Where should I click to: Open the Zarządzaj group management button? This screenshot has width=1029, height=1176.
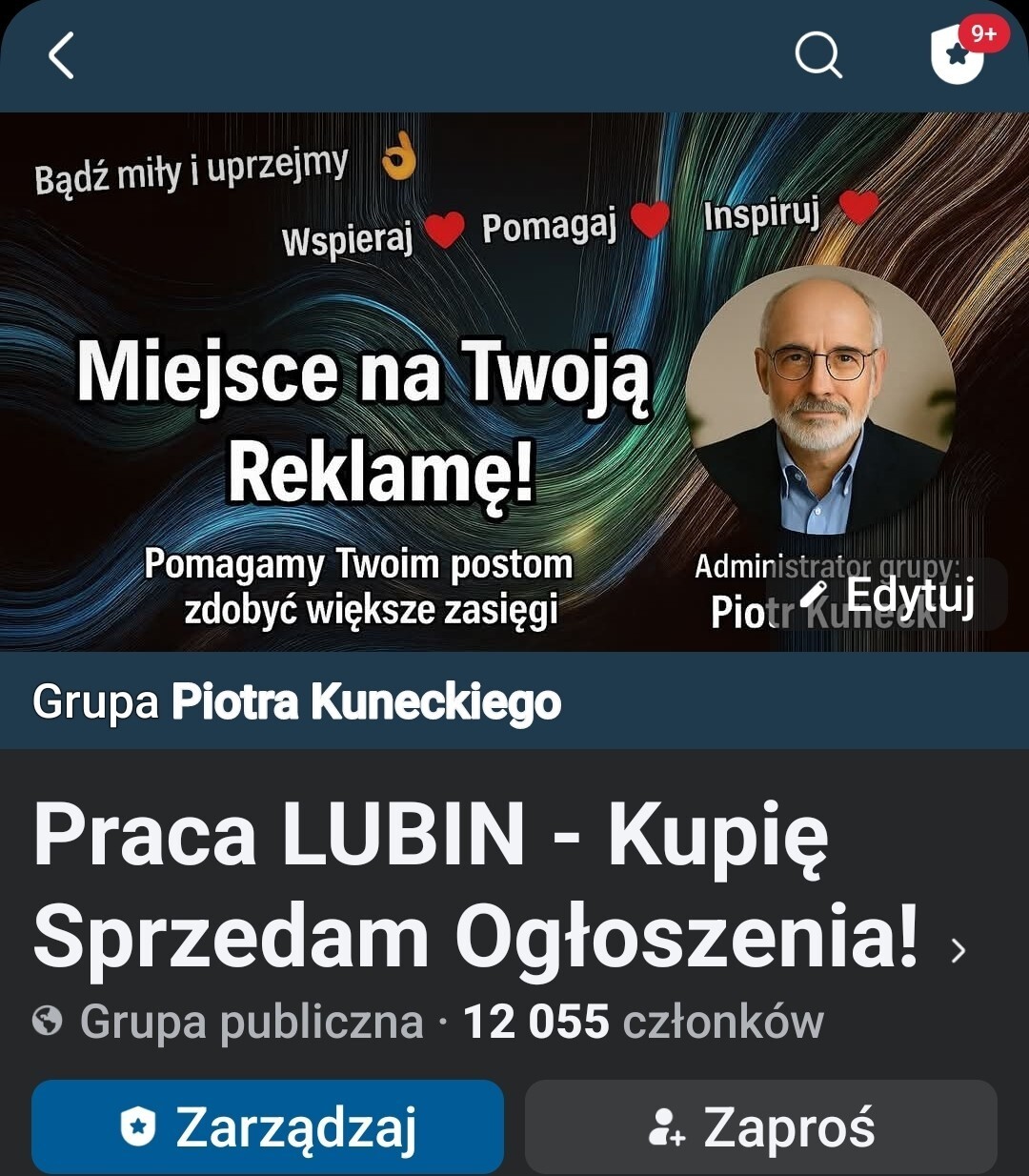click(268, 1126)
